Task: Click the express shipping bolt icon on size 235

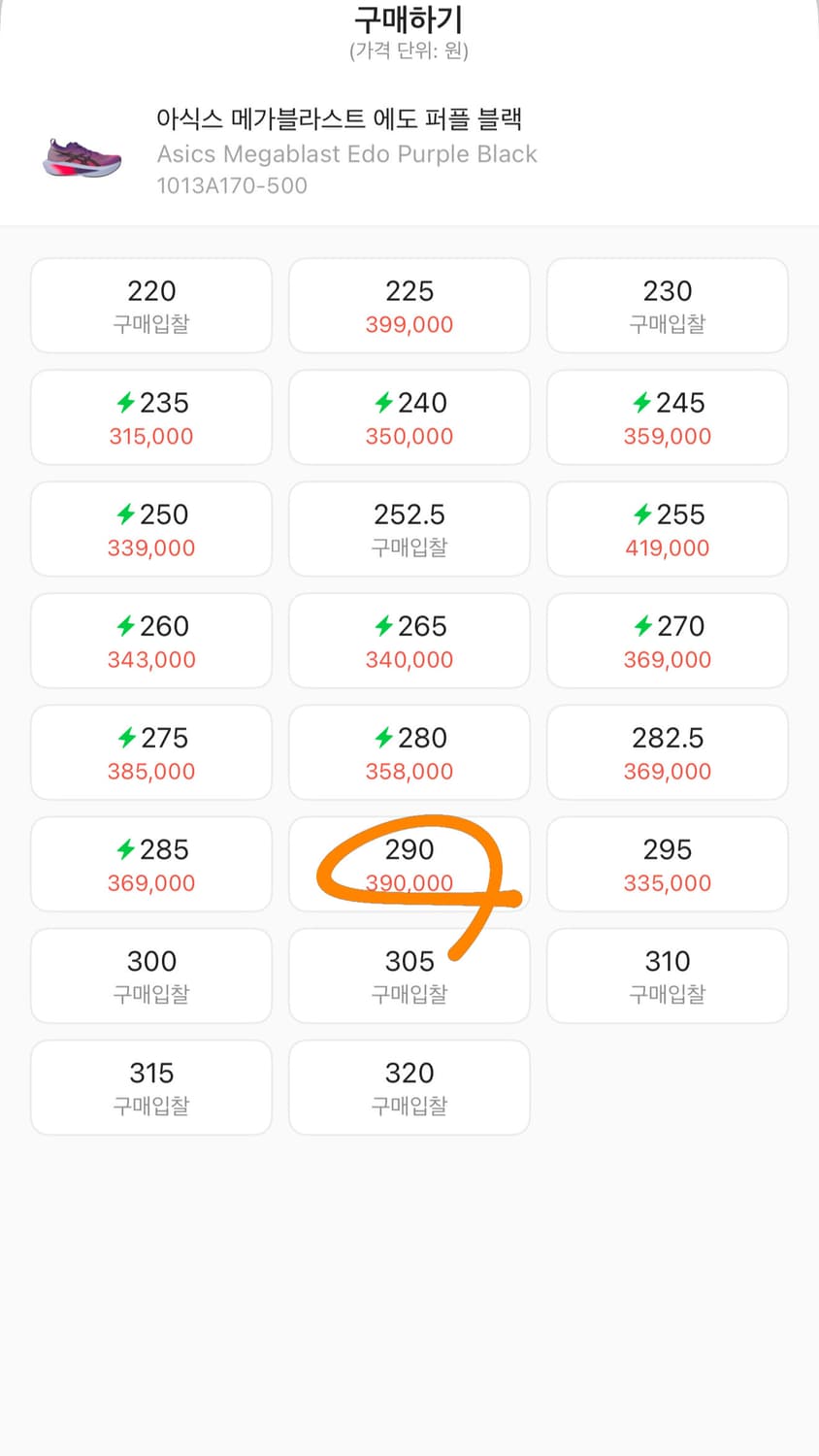Action: point(124,403)
